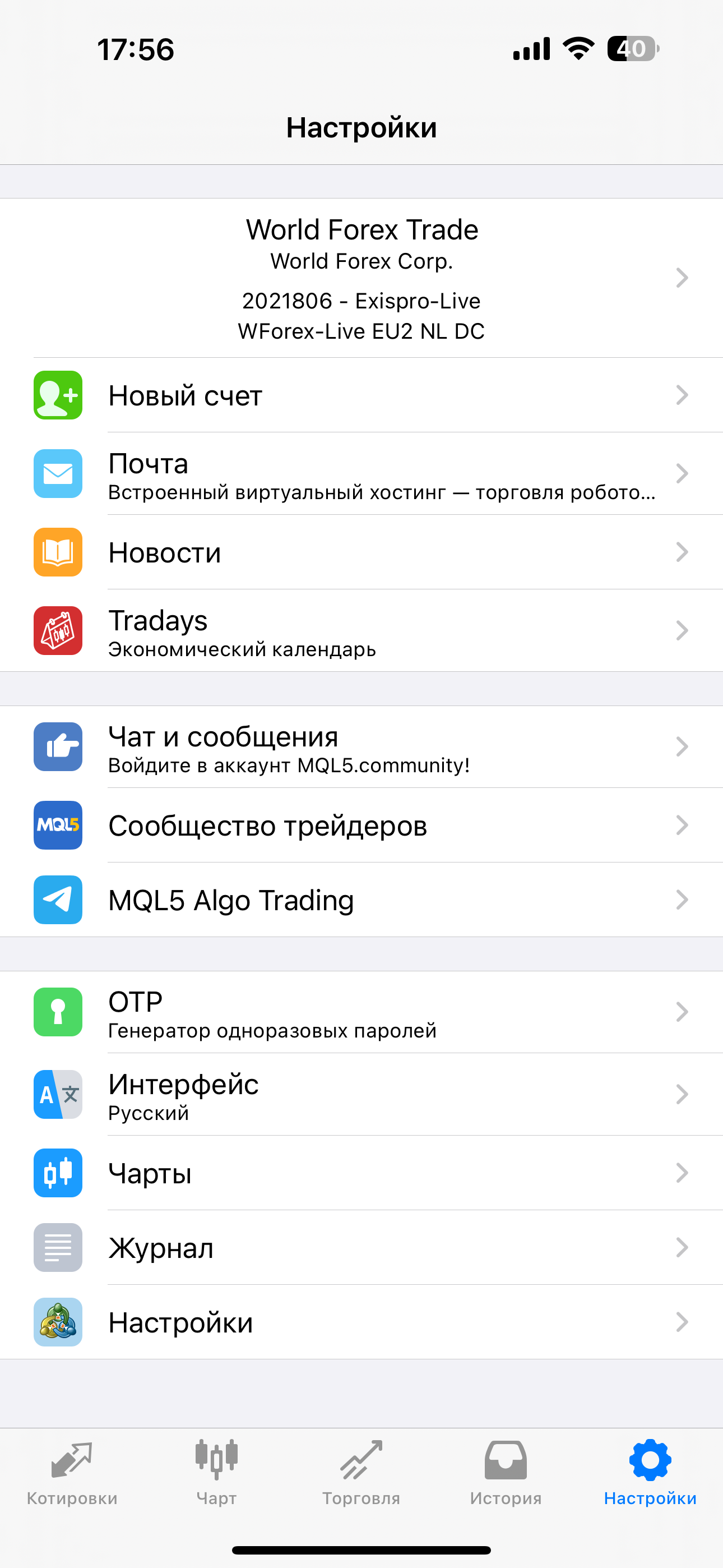Switch to the Торговля tab
The image size is (723, 1568).
pyautogui.click(x=361, y=1472)
